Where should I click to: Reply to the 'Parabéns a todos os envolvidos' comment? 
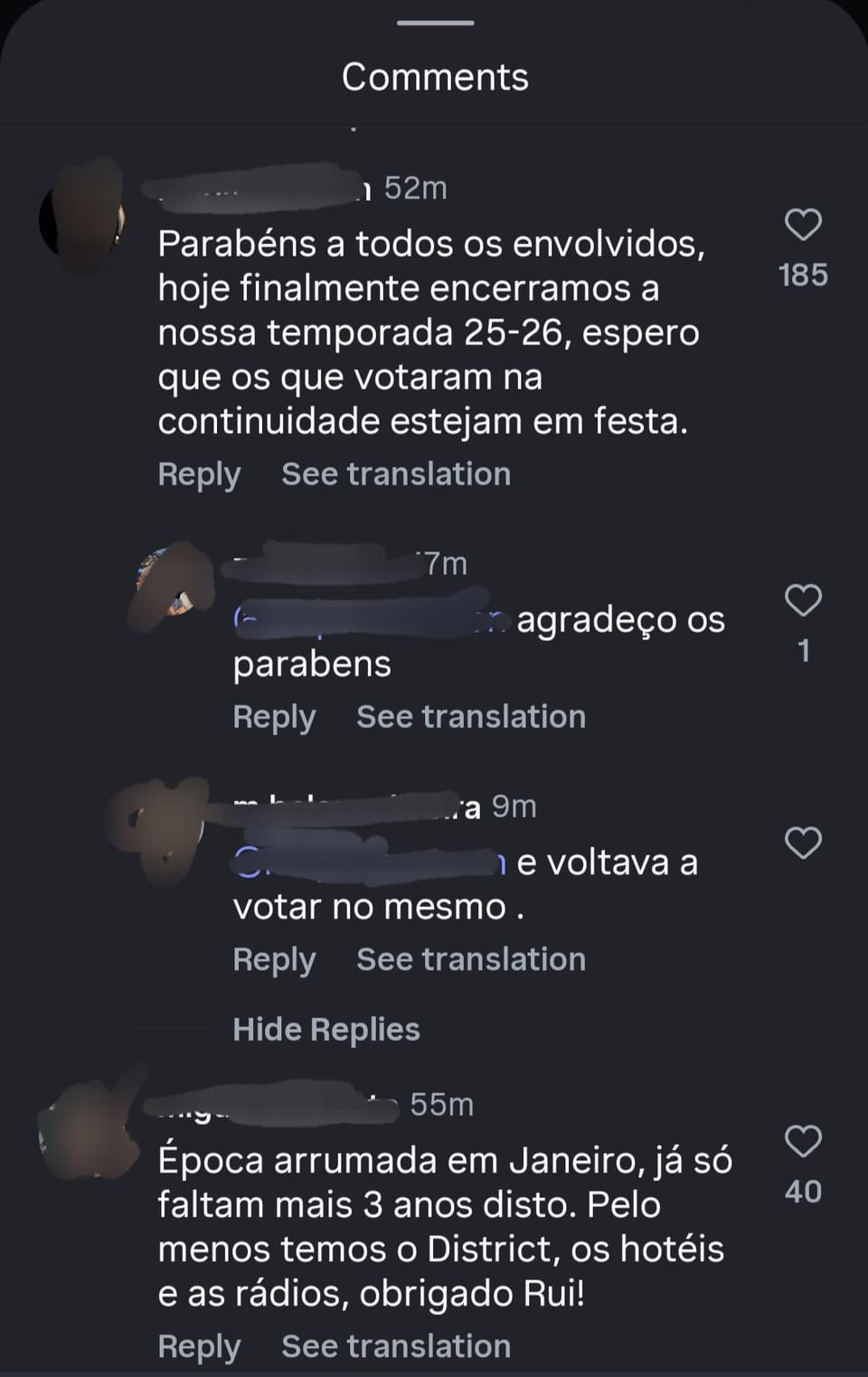point(199,475)
